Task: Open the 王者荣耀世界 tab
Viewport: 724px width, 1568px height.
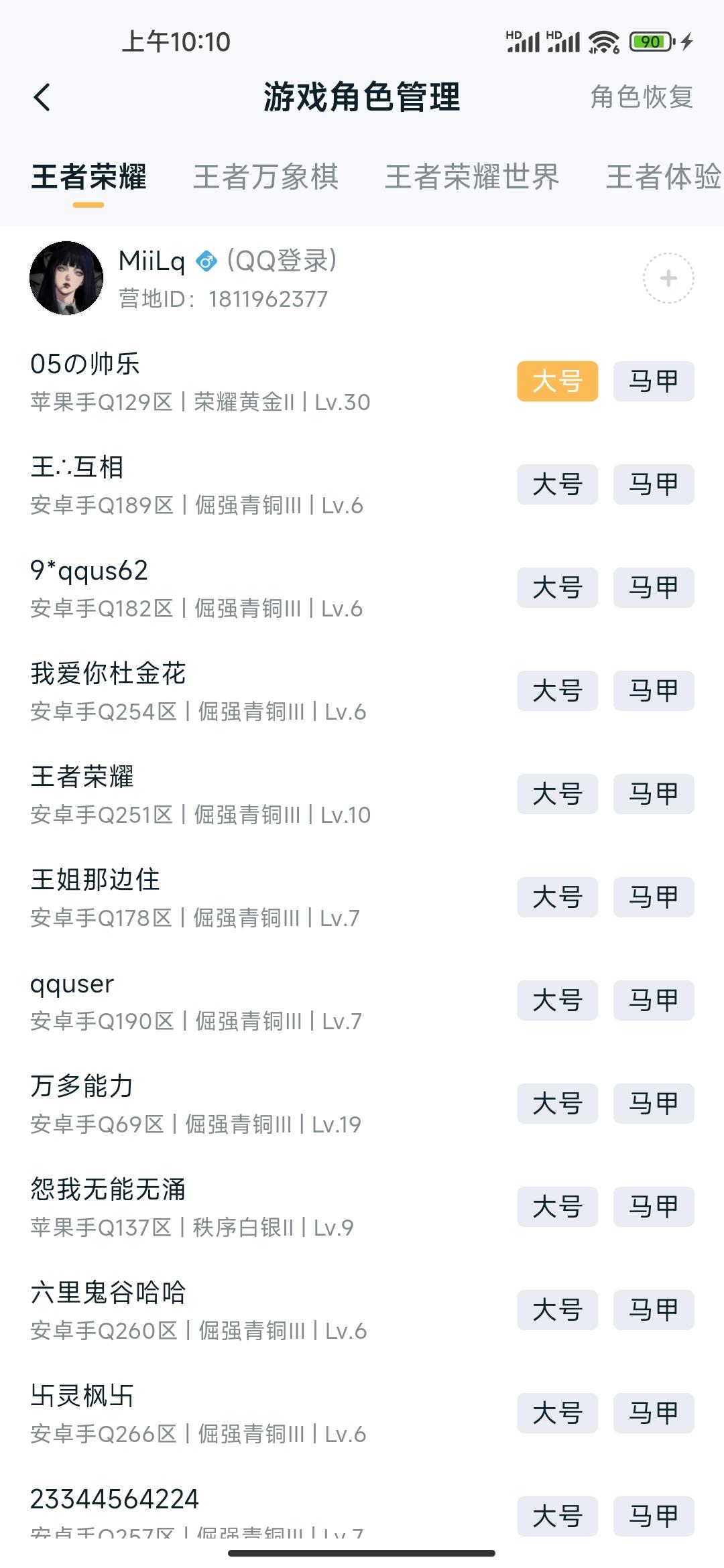Action: 473,177
